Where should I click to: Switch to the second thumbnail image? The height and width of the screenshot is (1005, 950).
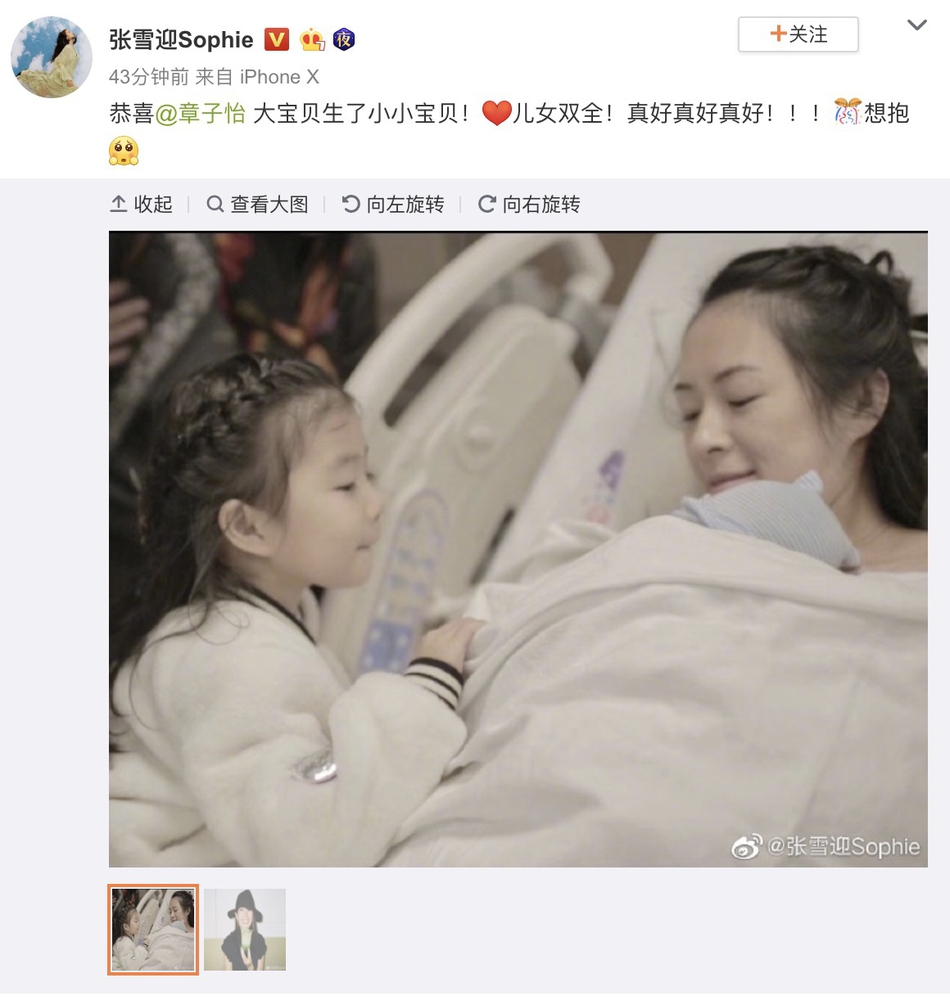coord(245,929)
